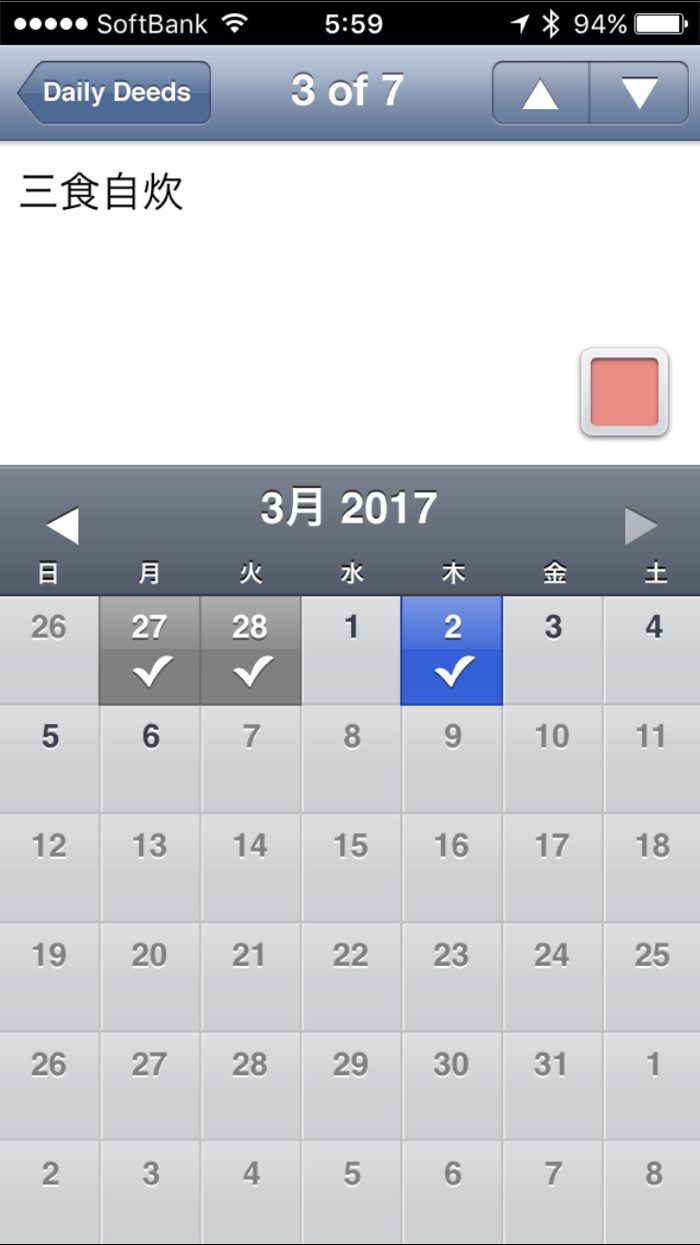Viewport: 700px width, 1245px height.
Task: Mark March 6 as done
Action: point(150,759)
